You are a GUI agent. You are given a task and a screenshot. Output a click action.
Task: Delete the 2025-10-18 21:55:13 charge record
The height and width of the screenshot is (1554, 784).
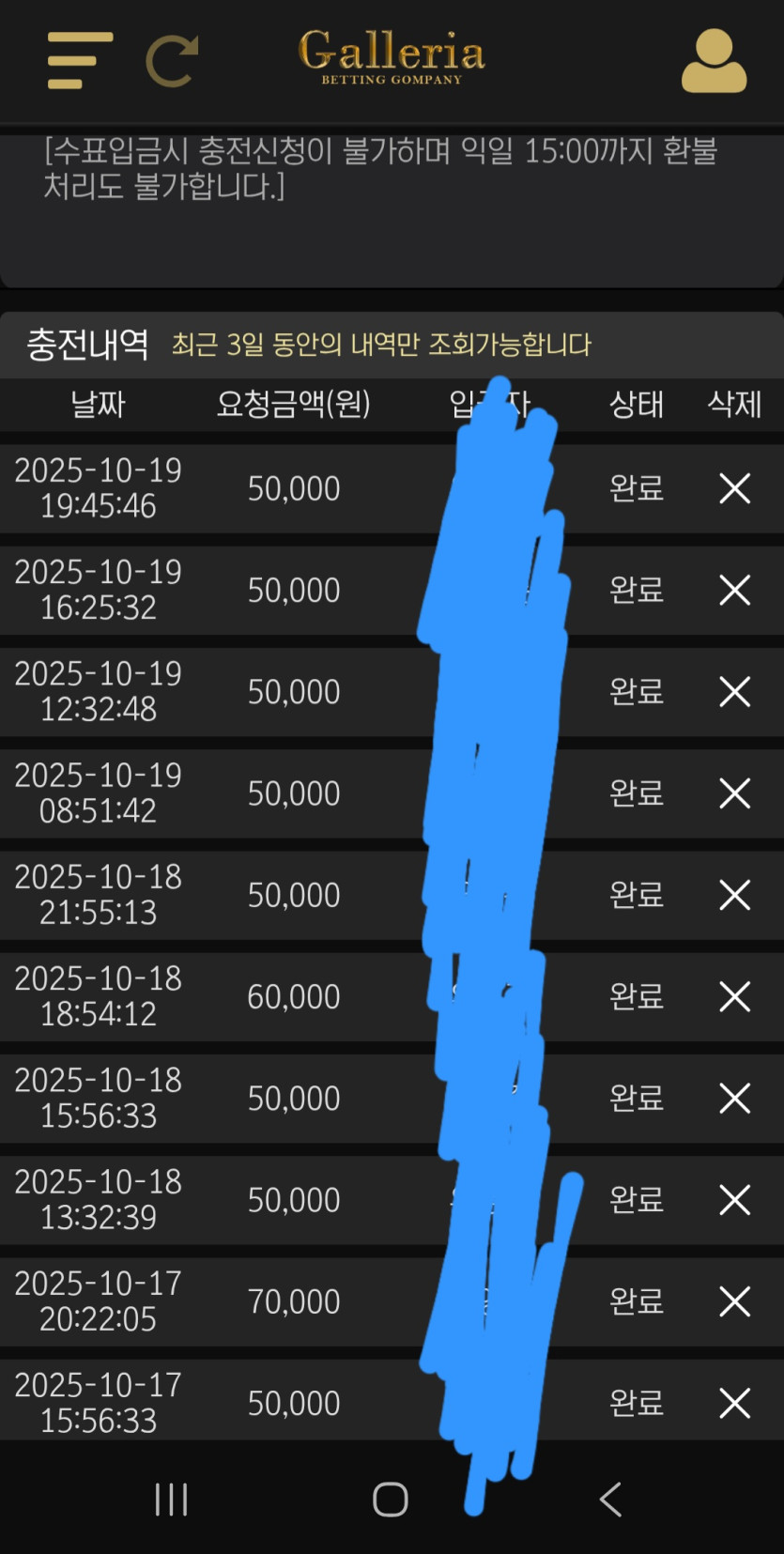click(734, 895)
